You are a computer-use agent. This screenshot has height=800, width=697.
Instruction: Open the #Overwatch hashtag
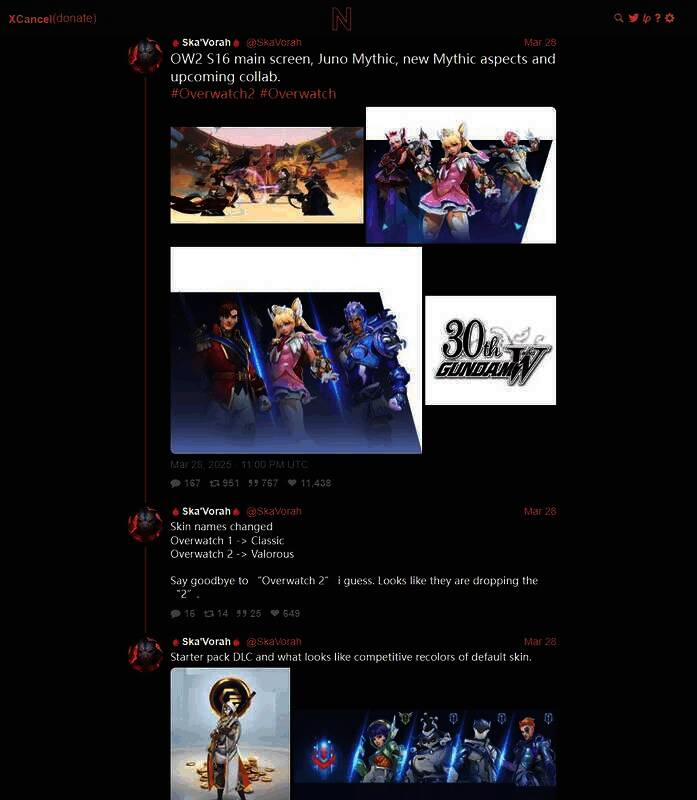click(298, 93)
